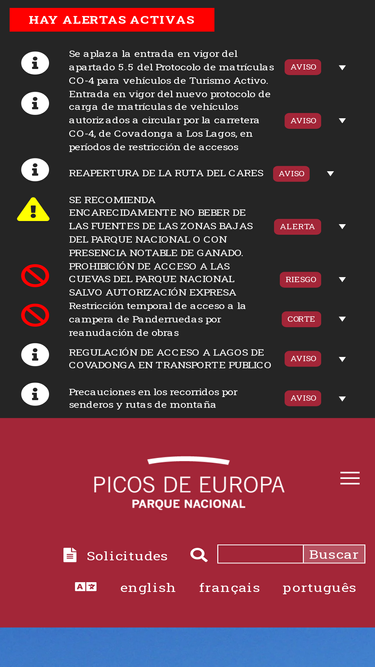This screenshot has width=375, height=667.
Task: Expand the Panderruedas CORTE restriction alert
Action: (x=342, y=319)
